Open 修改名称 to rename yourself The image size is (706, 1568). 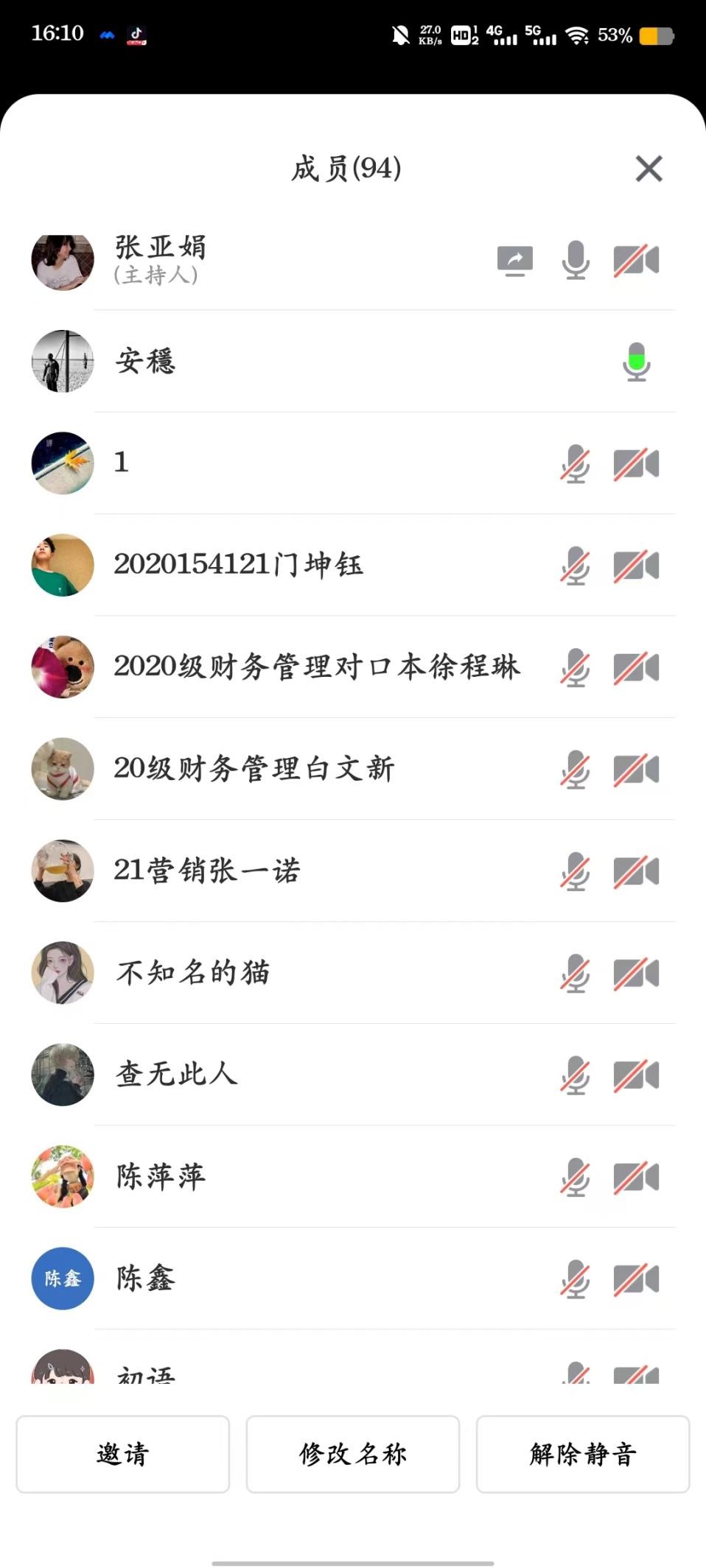tap(353, 1454)
